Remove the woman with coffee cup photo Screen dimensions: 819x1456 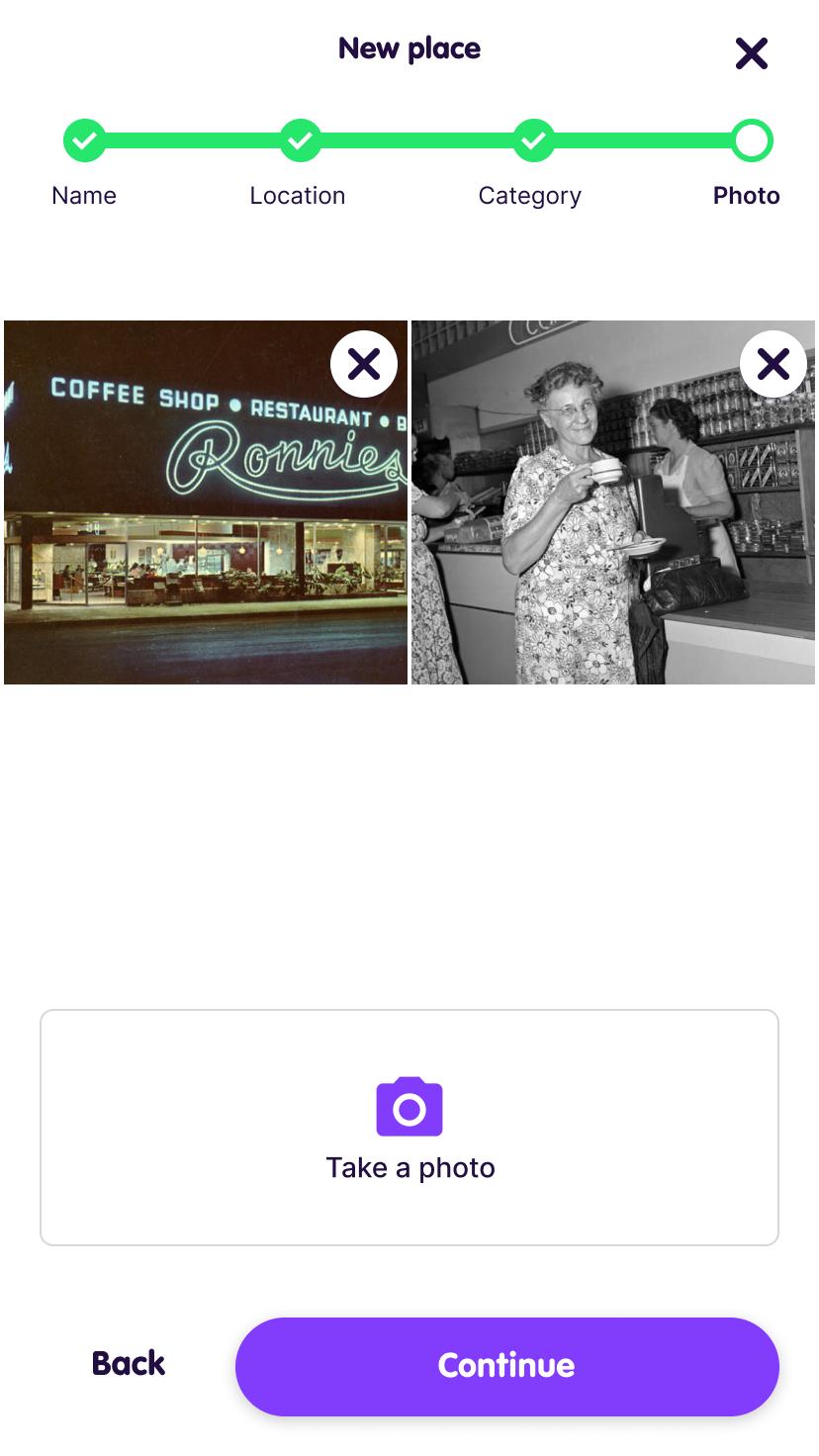[773, 364]
